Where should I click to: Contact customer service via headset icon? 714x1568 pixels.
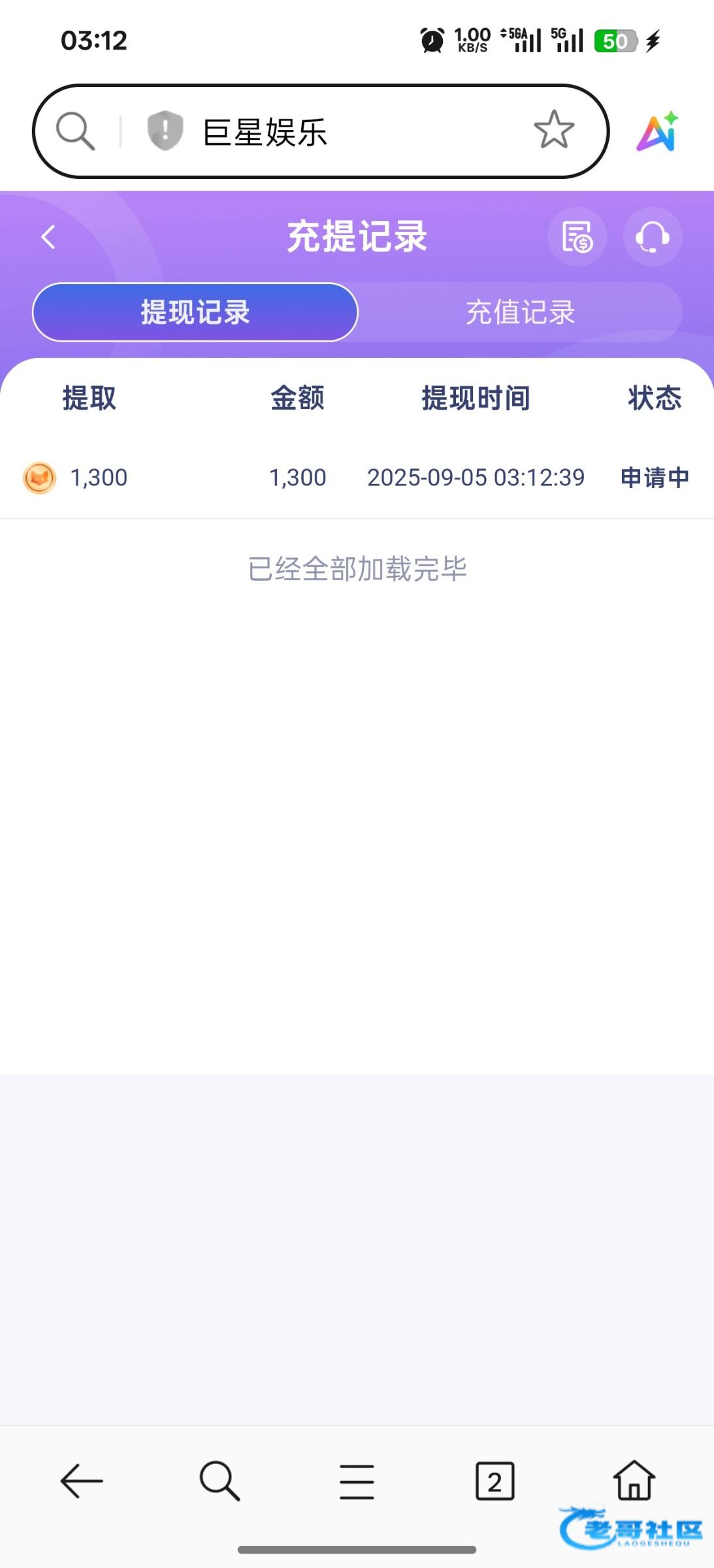653,237
